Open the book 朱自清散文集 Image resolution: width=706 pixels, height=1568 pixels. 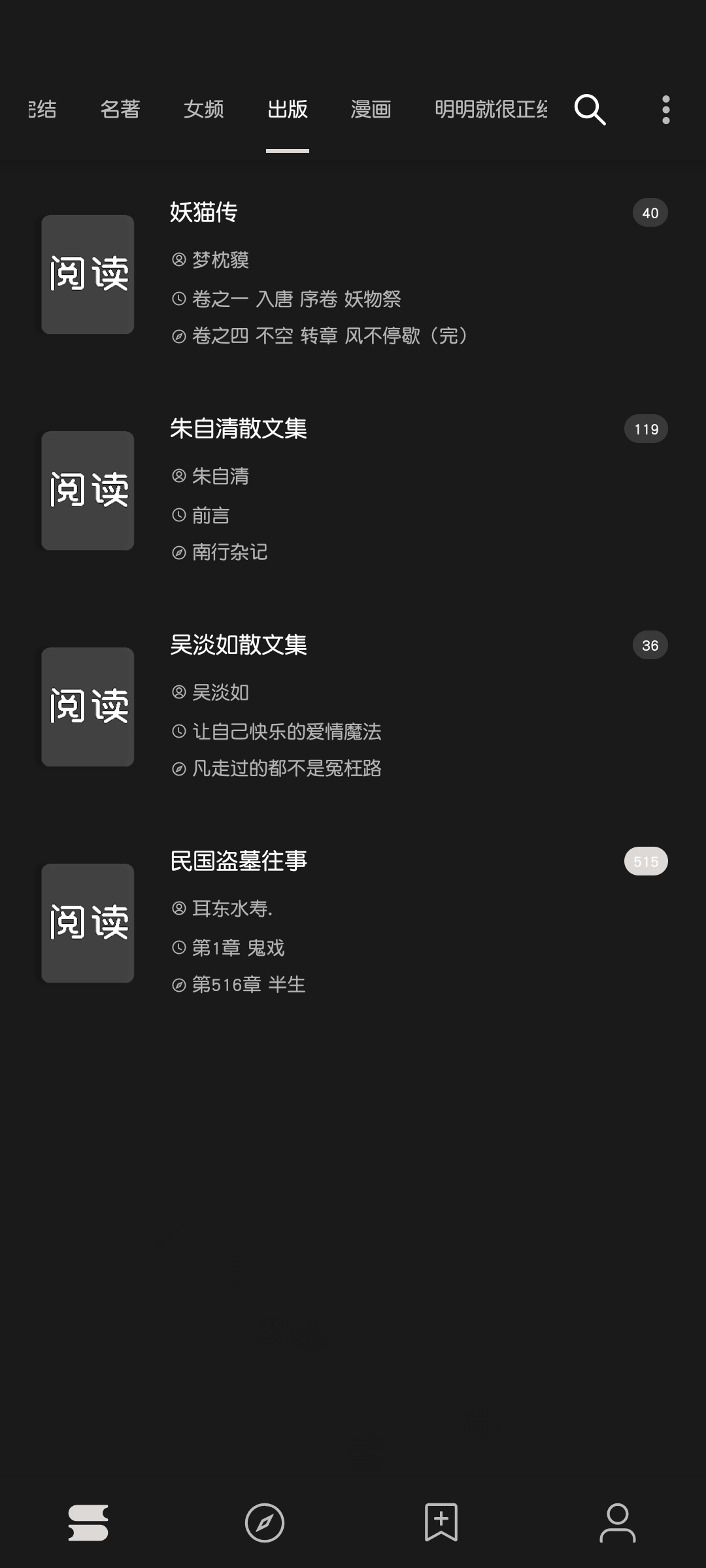coord(353,490)
